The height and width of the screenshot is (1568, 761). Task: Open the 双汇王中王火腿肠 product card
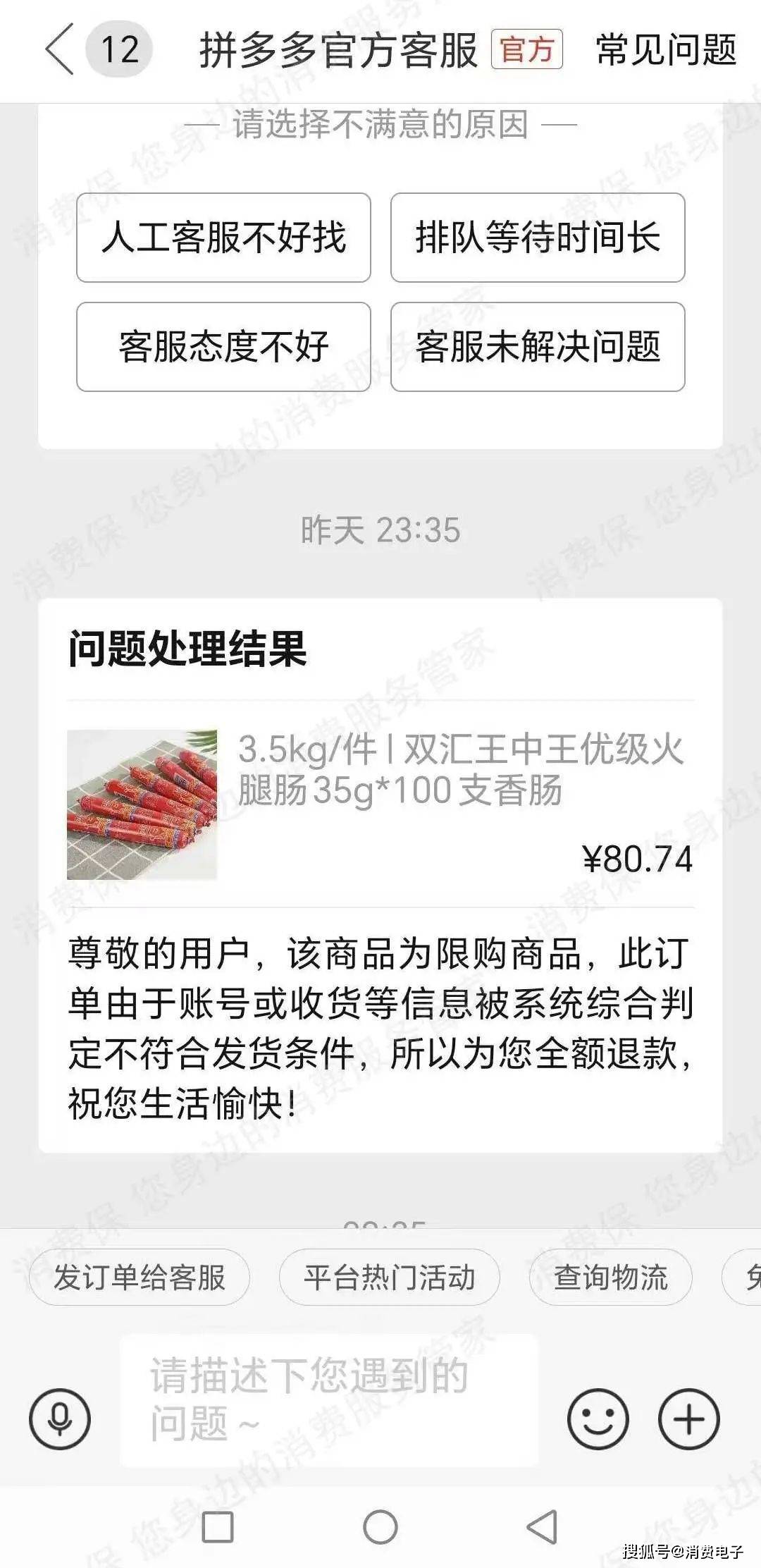click(x=380, y=804)
